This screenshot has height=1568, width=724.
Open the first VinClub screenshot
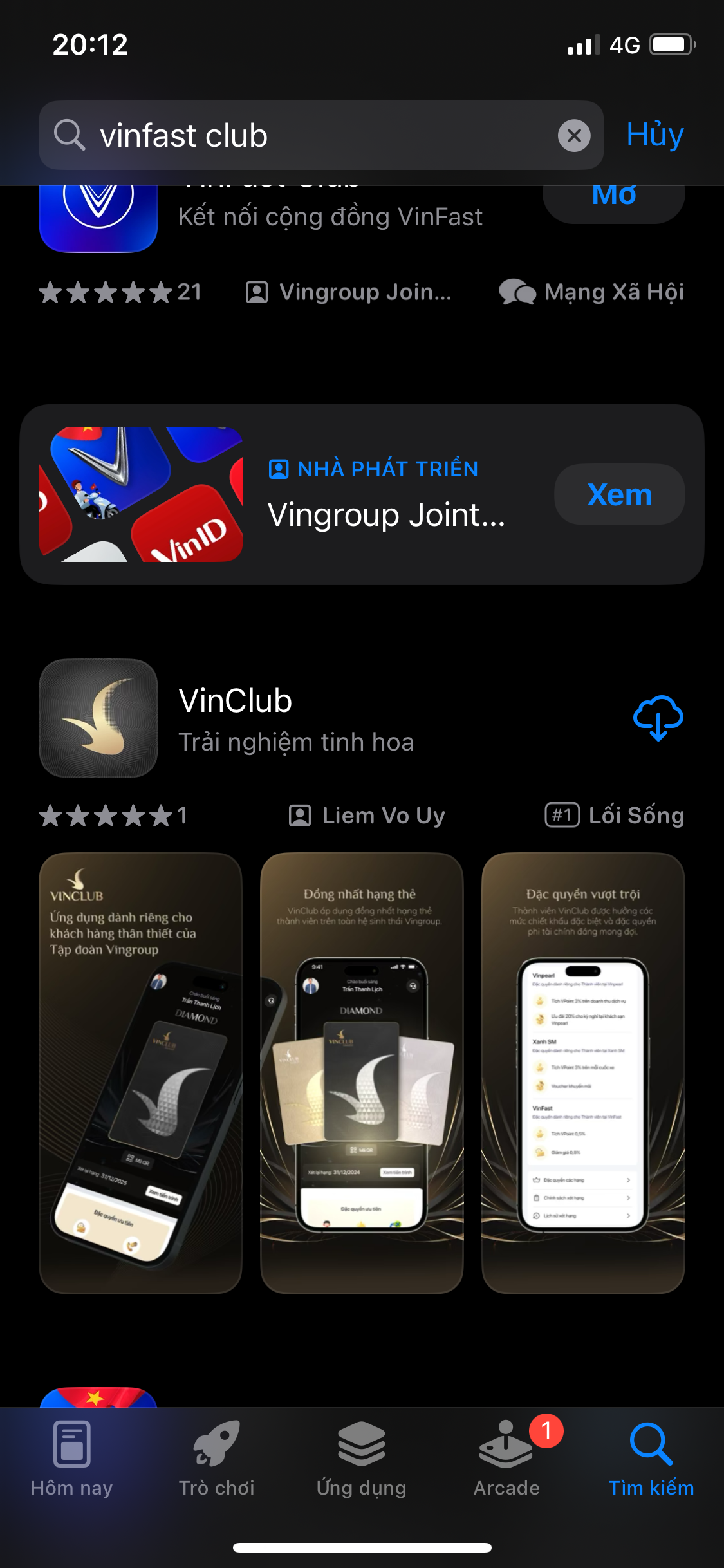(140, 1072)
